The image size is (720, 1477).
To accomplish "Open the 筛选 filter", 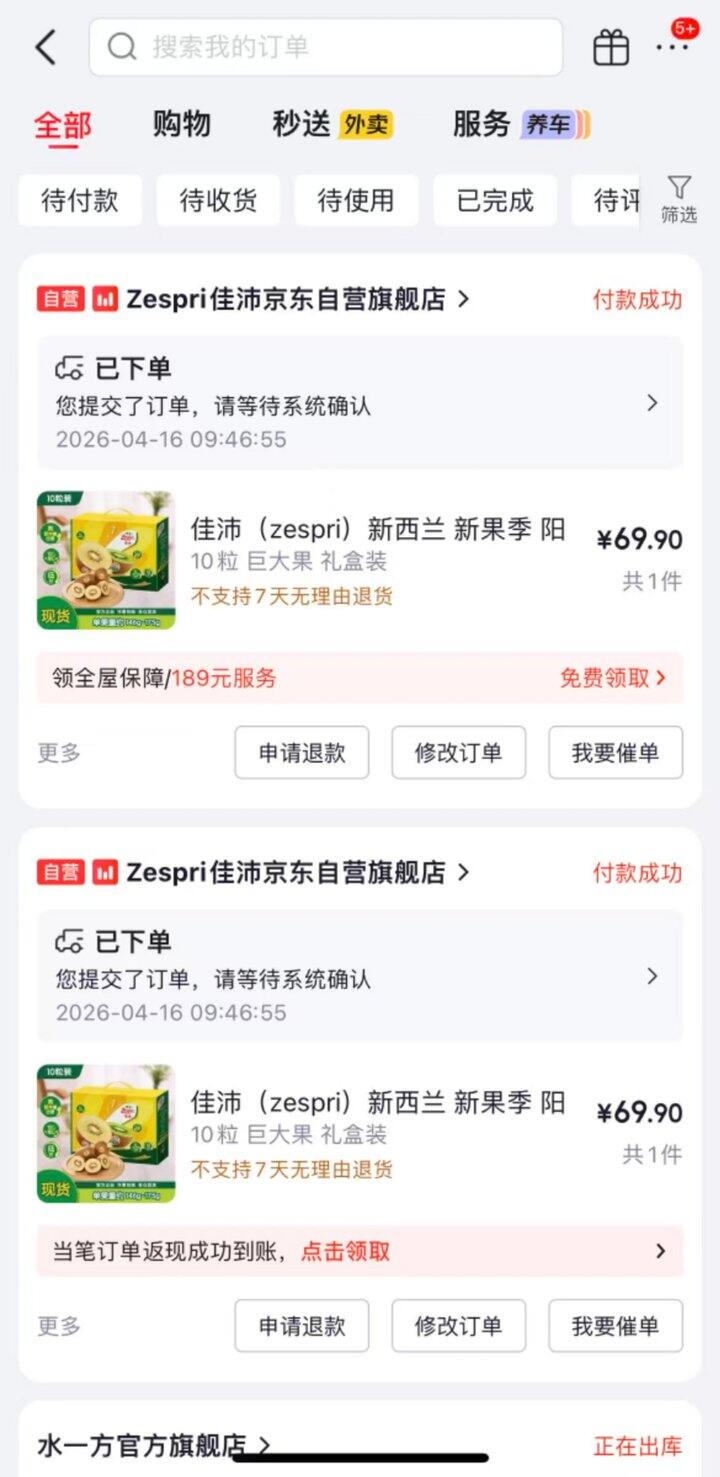I will pyautogui.click(x=679, y=199).
